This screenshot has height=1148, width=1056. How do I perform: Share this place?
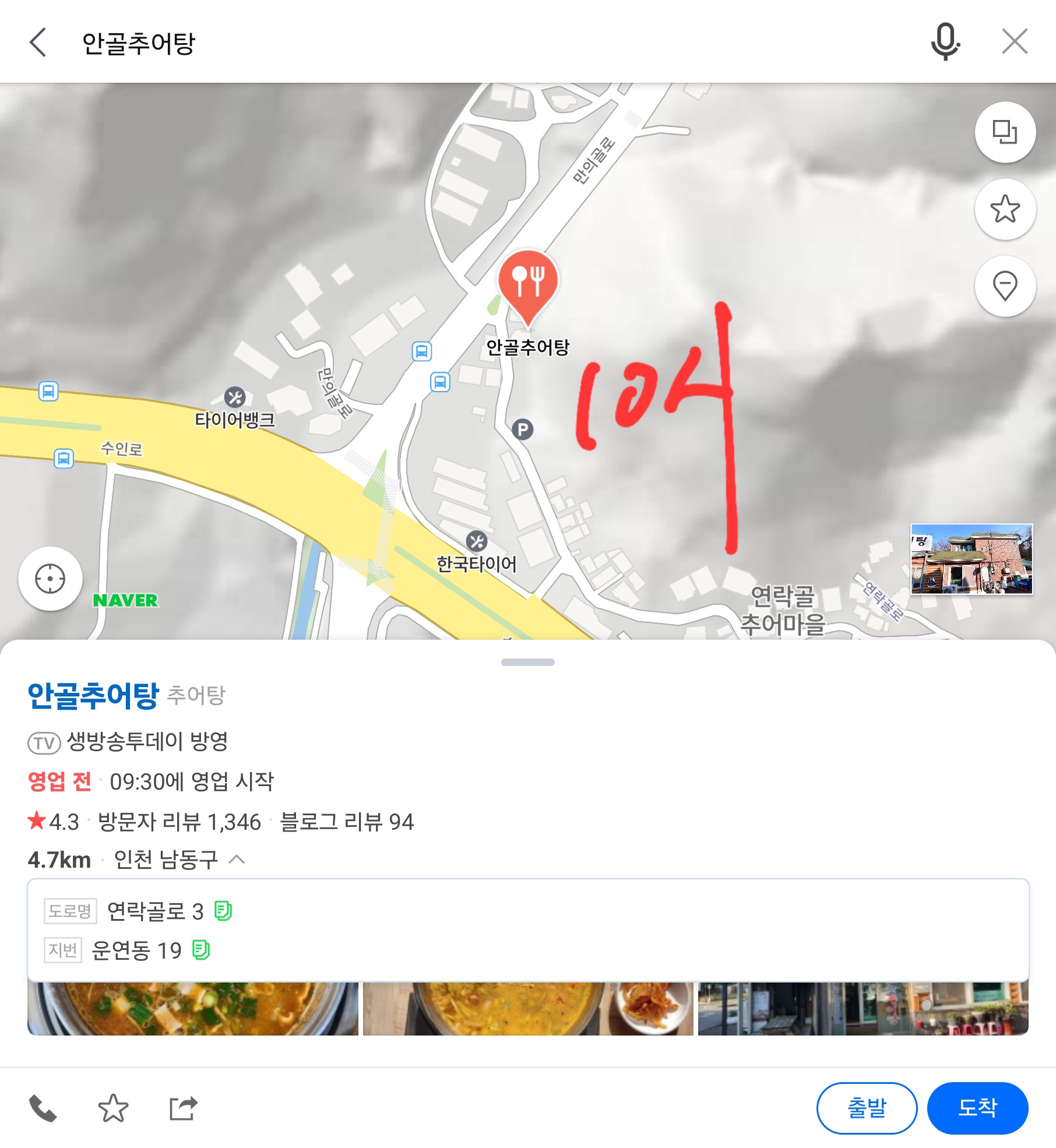pyautogui.click(x=183, y=1108)
